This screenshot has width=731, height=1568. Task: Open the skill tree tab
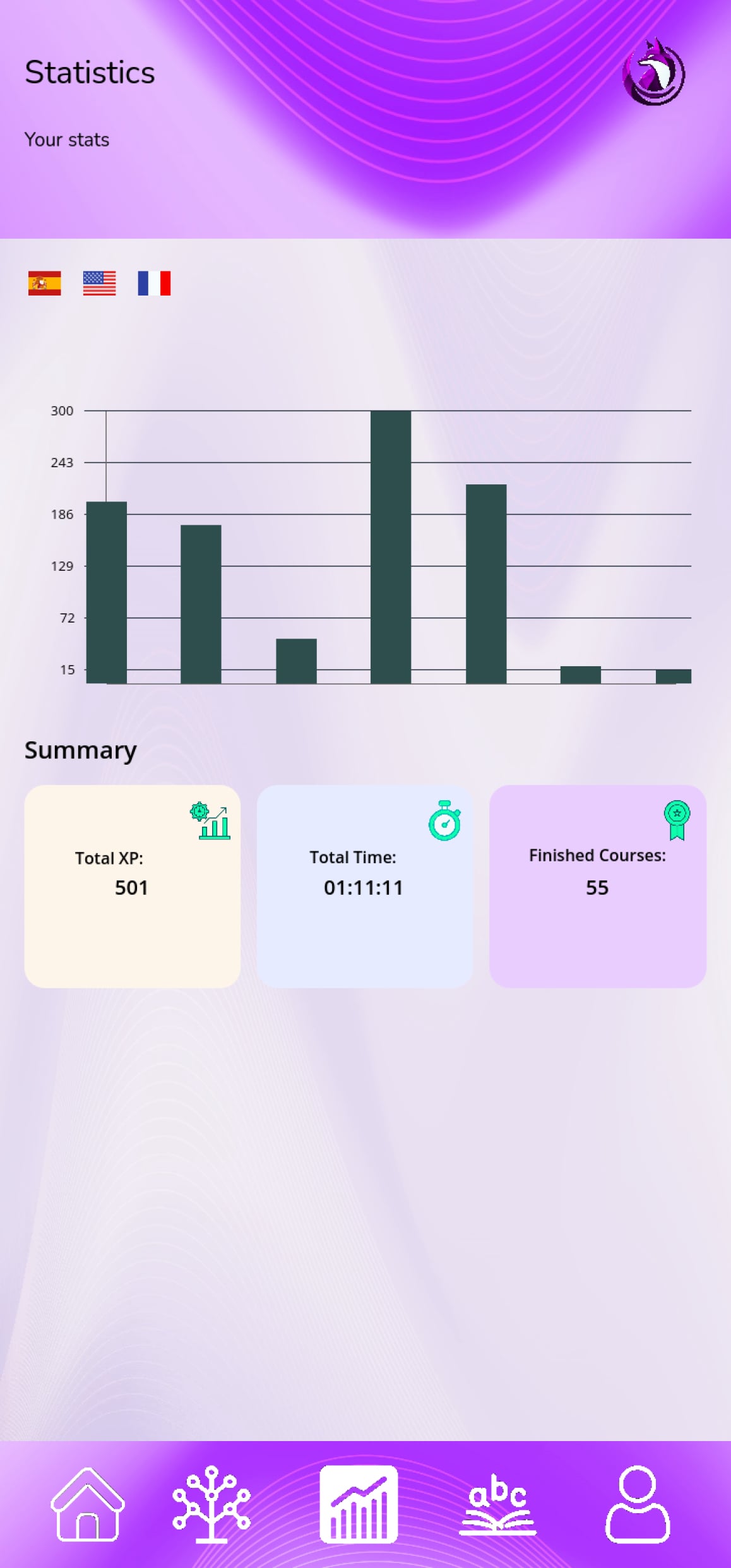pos(211,1504)
